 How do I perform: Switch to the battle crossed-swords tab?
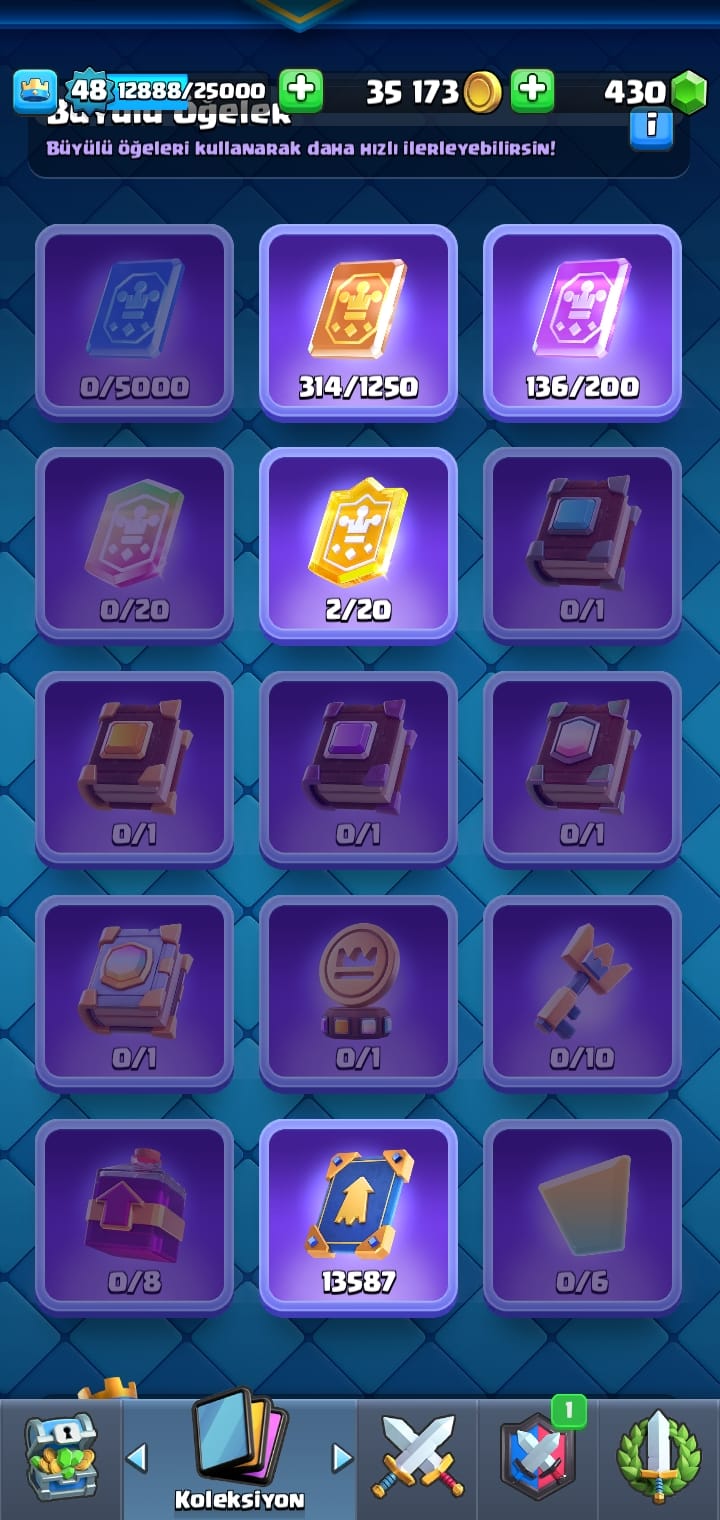pos(418,1458)
